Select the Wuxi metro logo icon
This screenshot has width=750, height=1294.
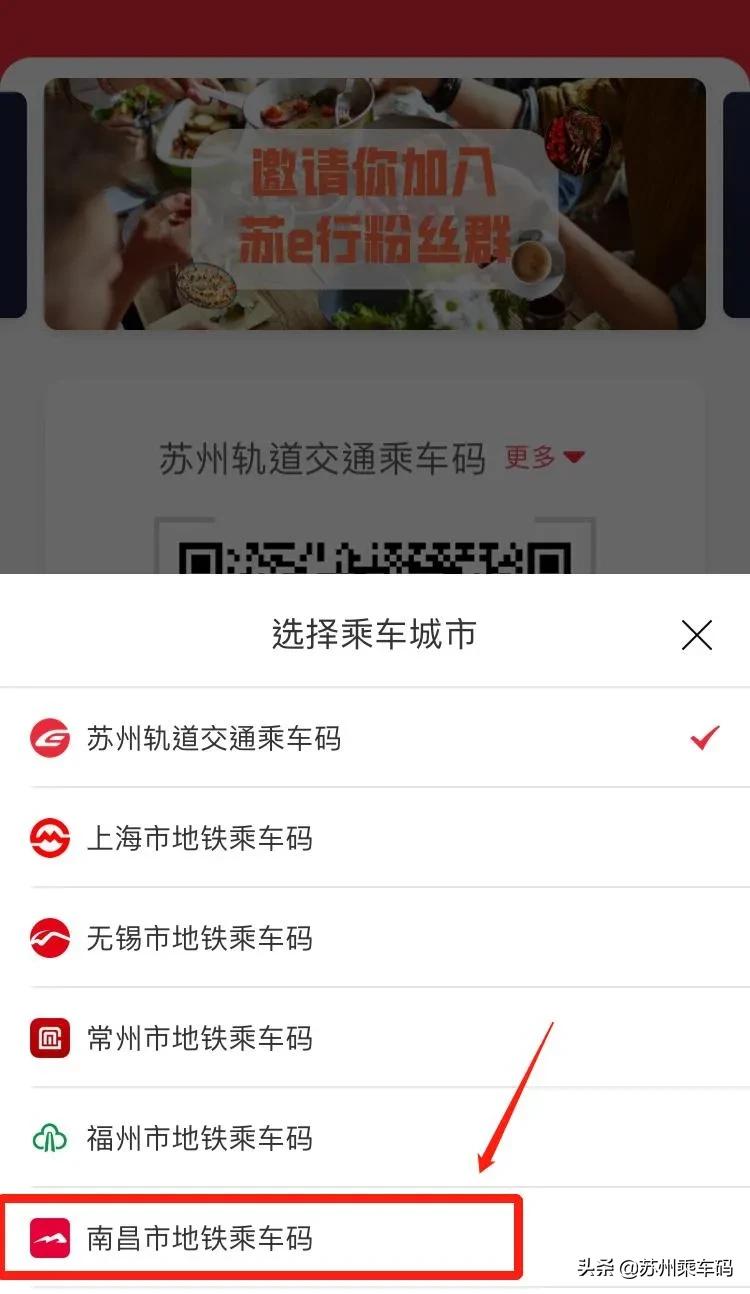[x=50, y=938]
